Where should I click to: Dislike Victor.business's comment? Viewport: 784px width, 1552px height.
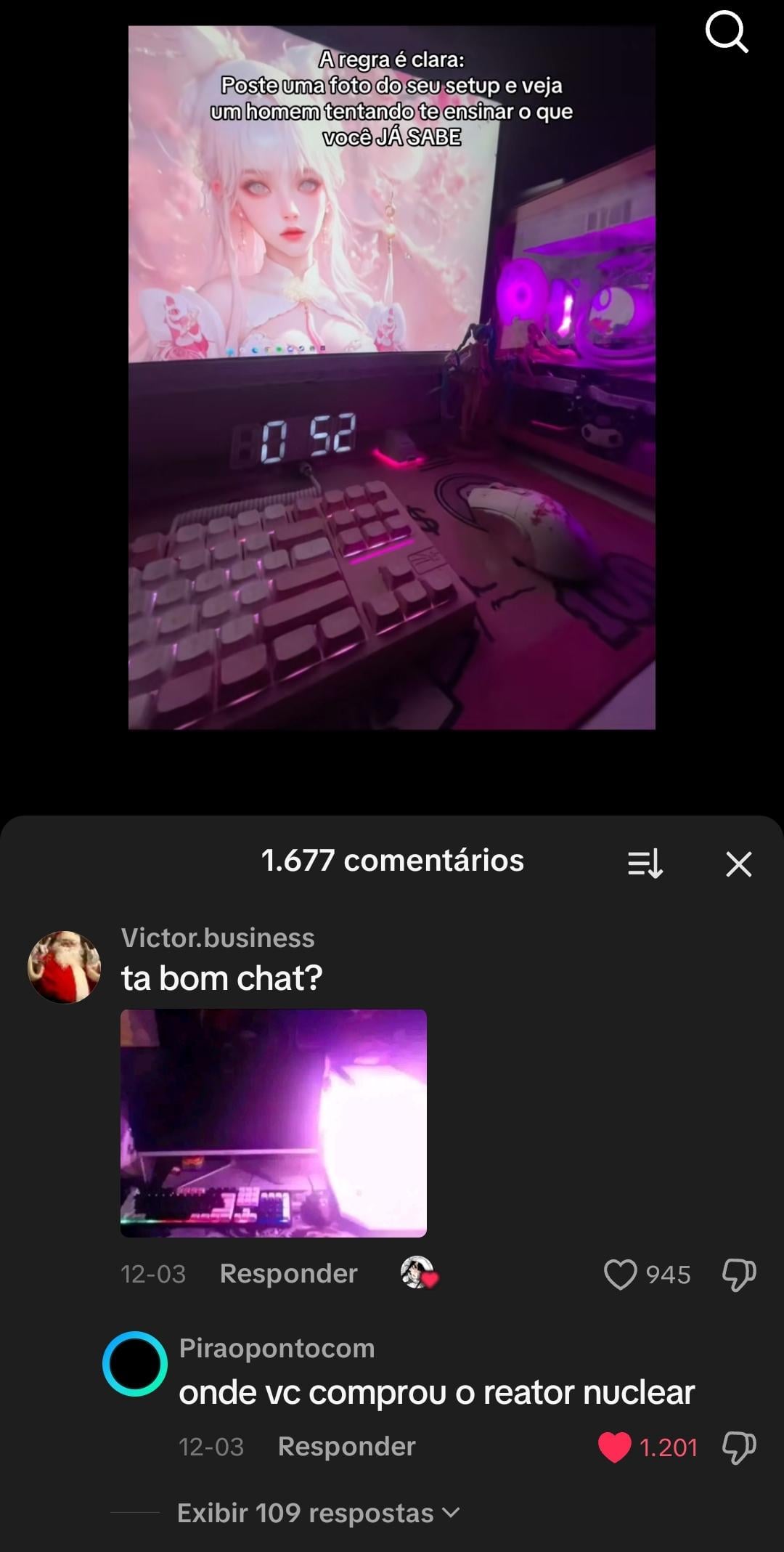[x=739, y=1275]
